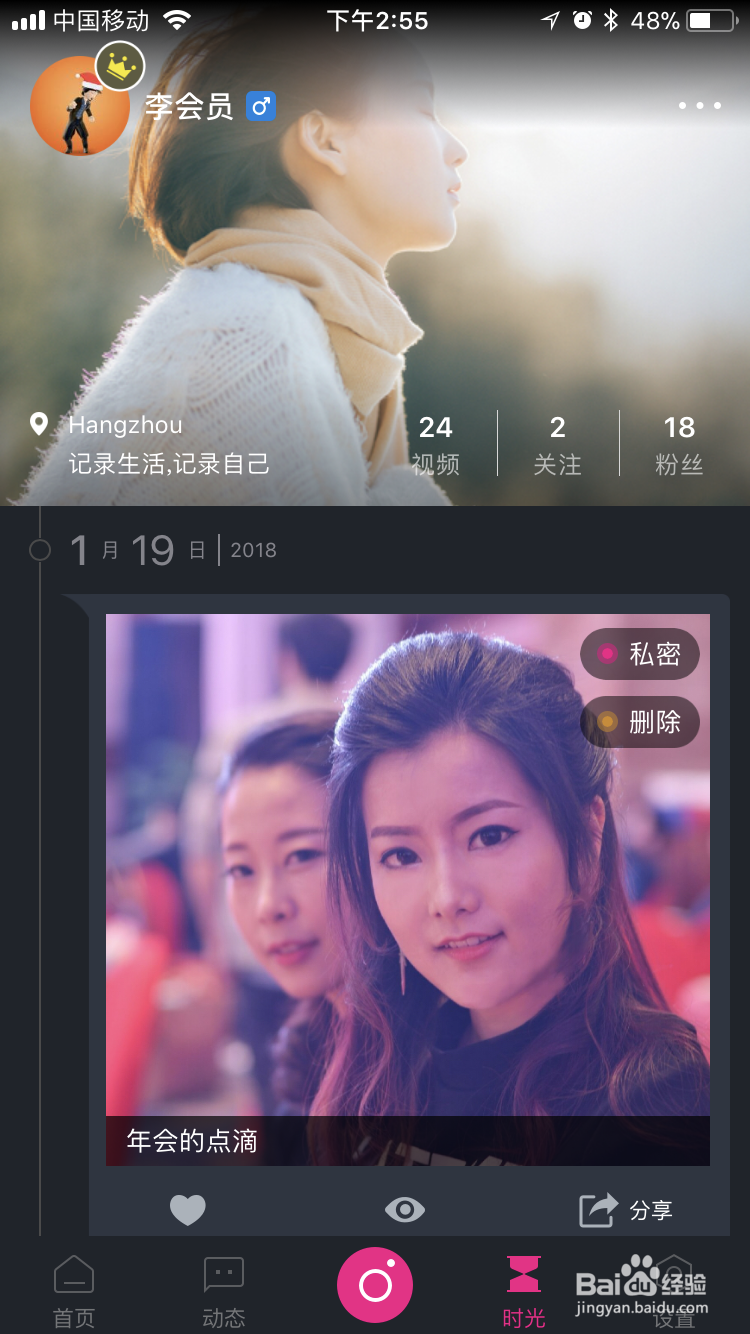Tap 删除 to delete the video

(640, 721)
